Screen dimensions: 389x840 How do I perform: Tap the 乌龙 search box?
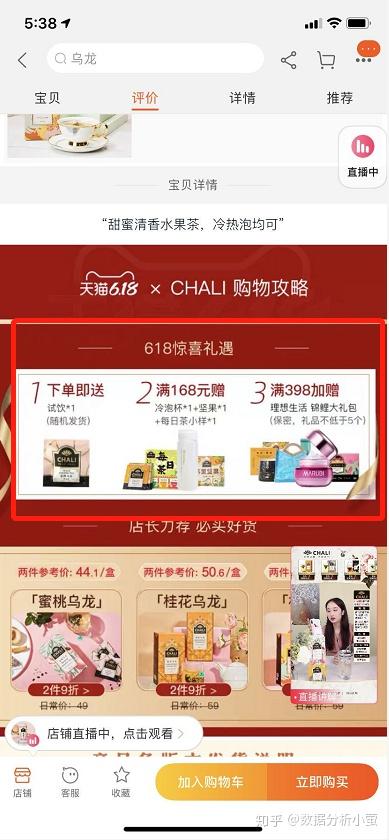[155, 58]
